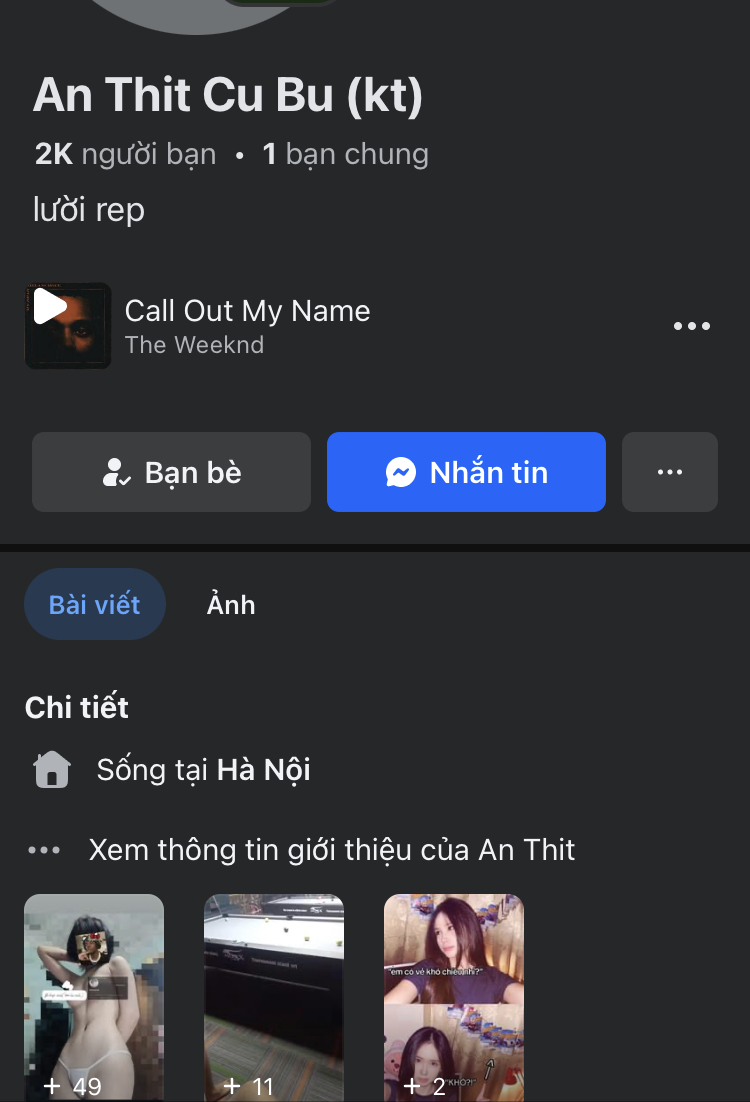Switch to the Ảnh tab
Screen dimensions: 750x1102
click(231, 604)
